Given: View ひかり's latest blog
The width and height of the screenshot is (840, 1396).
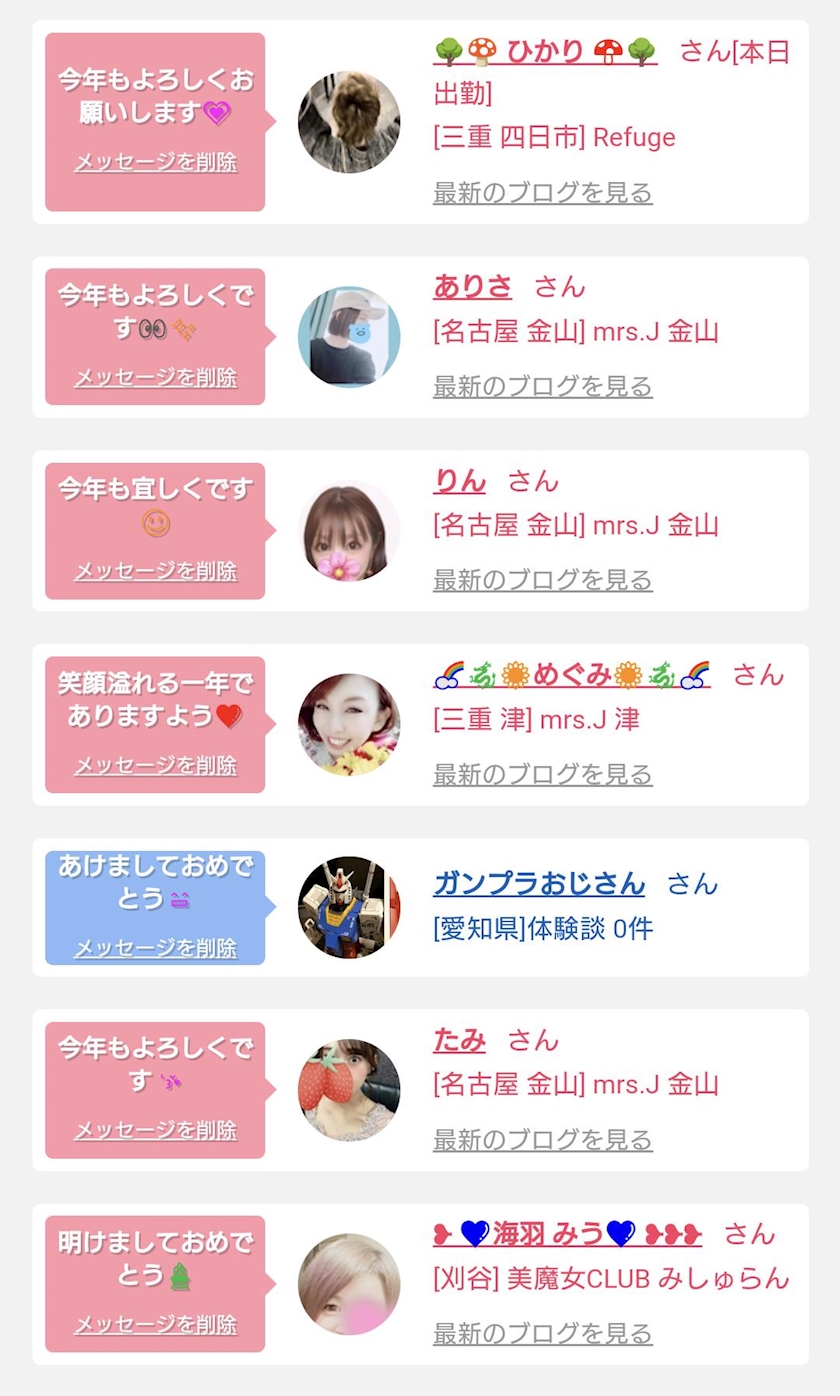Looking at the screenshot, I should (x=542, y=192).
